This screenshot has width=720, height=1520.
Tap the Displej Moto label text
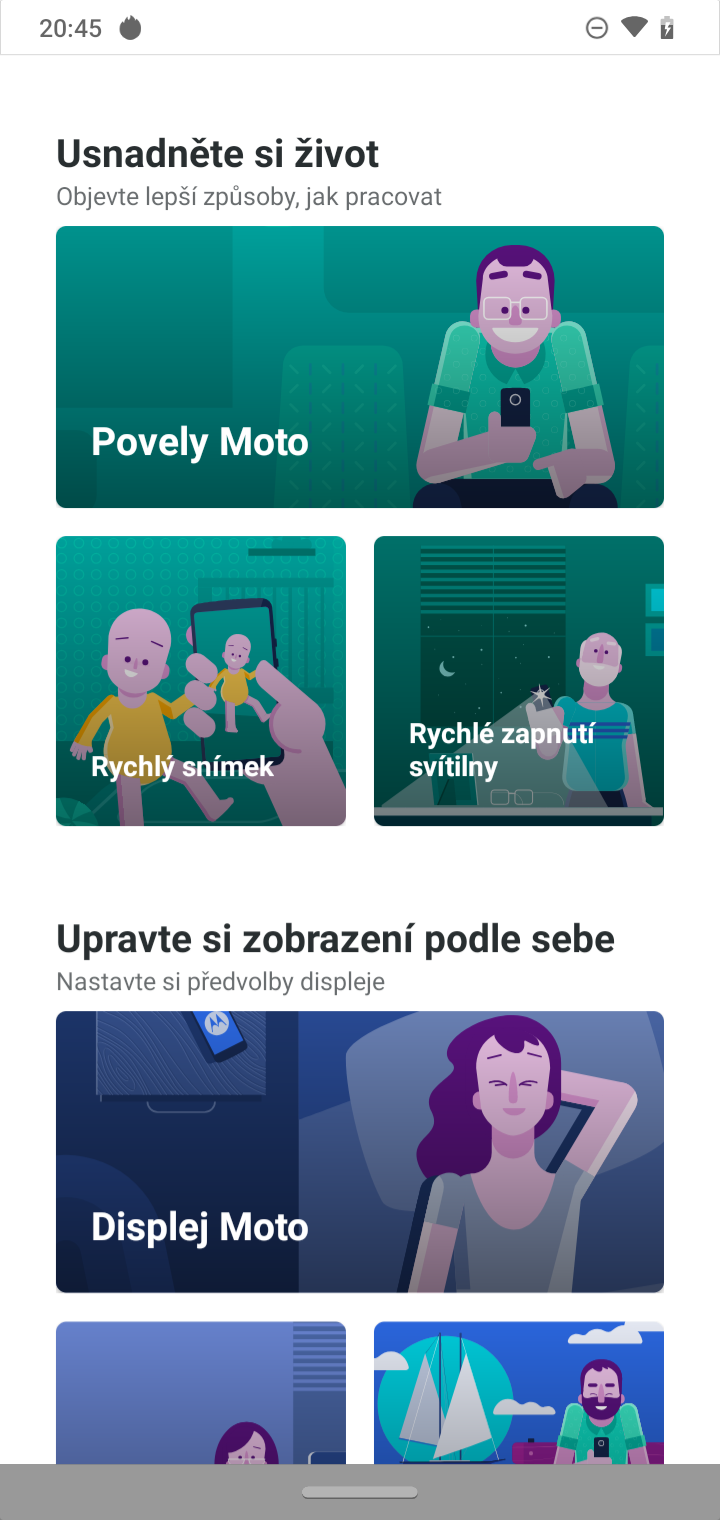pos(198,1226)
